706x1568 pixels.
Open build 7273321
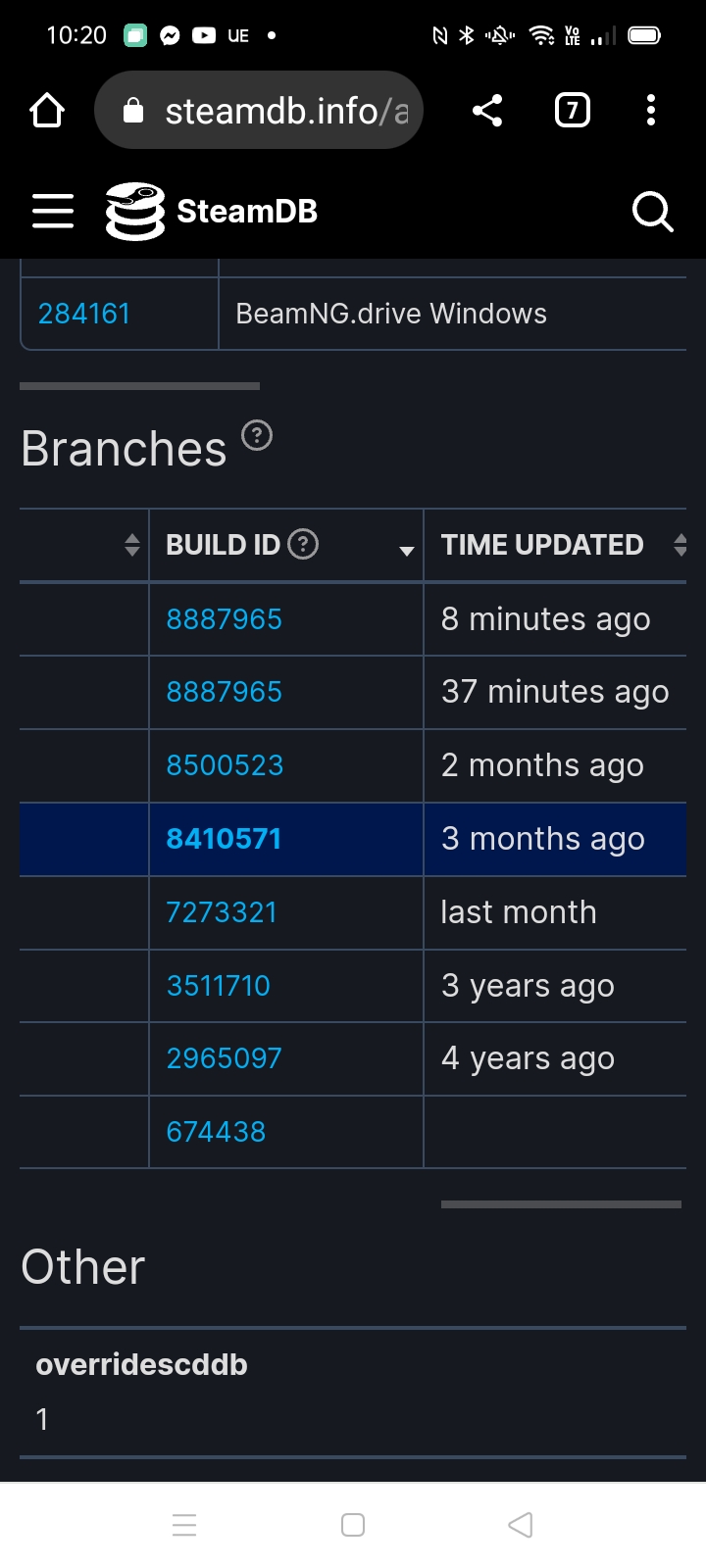click(x=222, y=912)
